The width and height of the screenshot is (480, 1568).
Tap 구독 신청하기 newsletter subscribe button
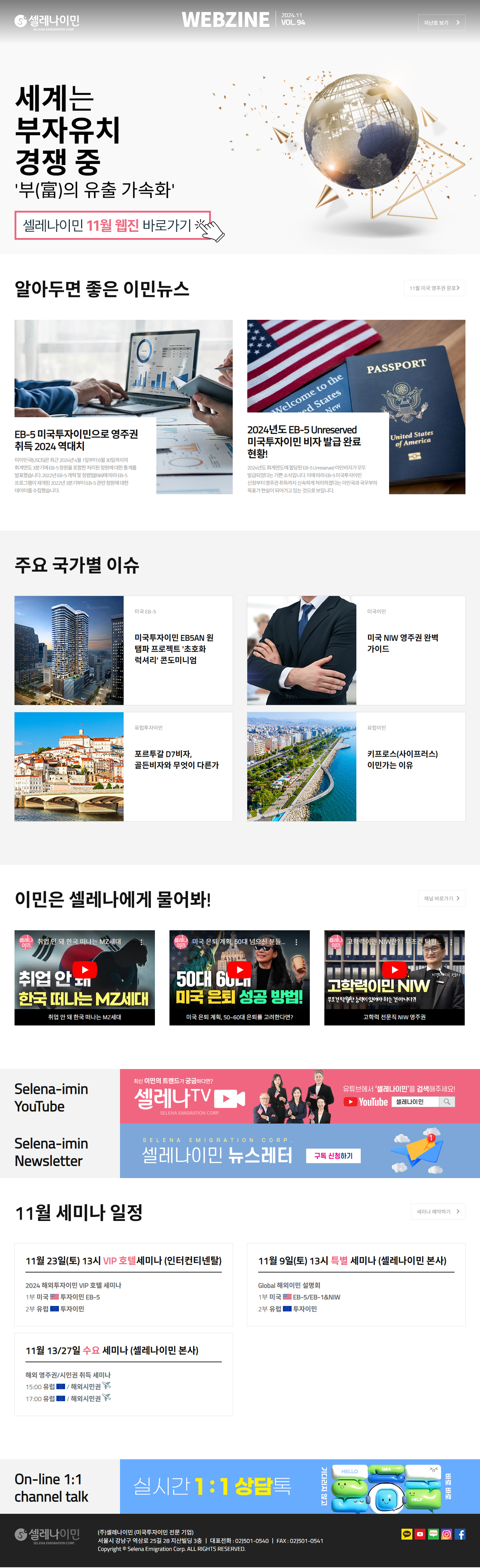pos(333,1156)
